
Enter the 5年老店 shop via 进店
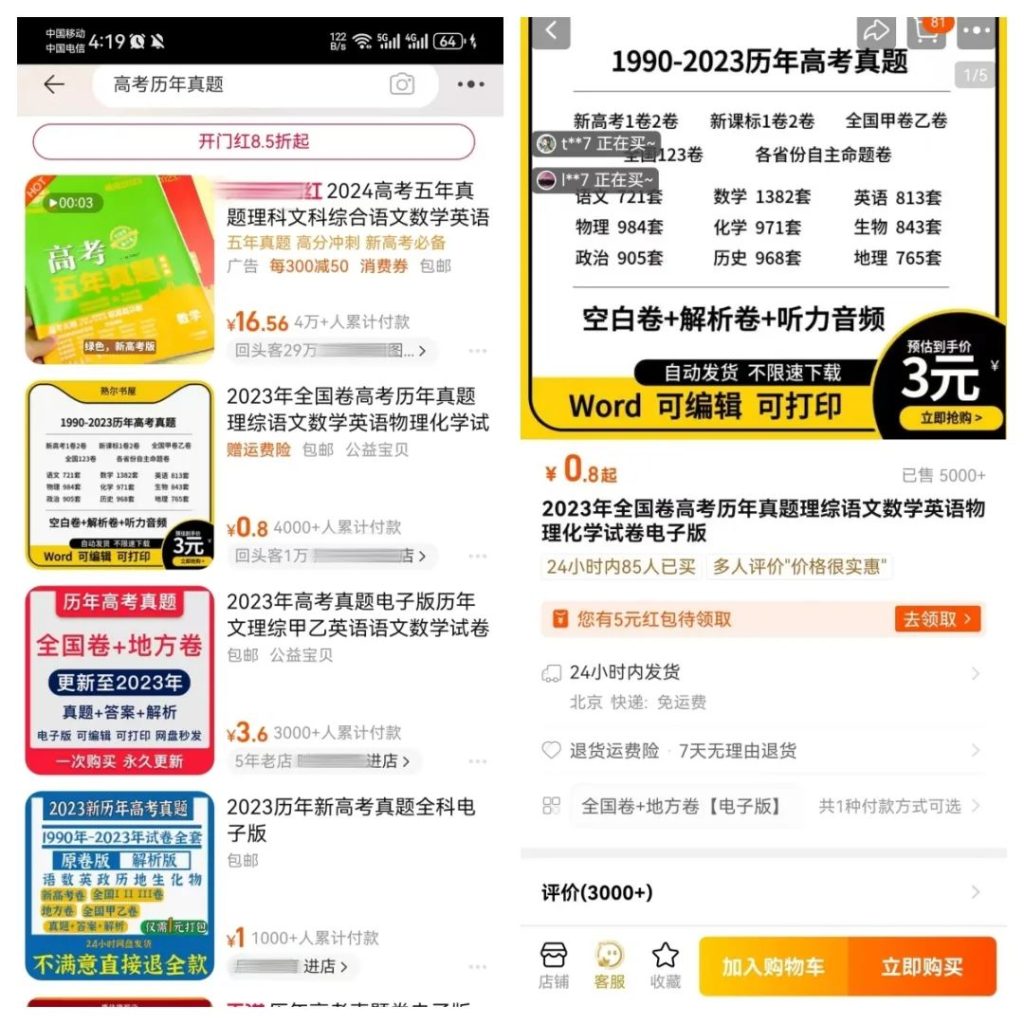(388, 761)
